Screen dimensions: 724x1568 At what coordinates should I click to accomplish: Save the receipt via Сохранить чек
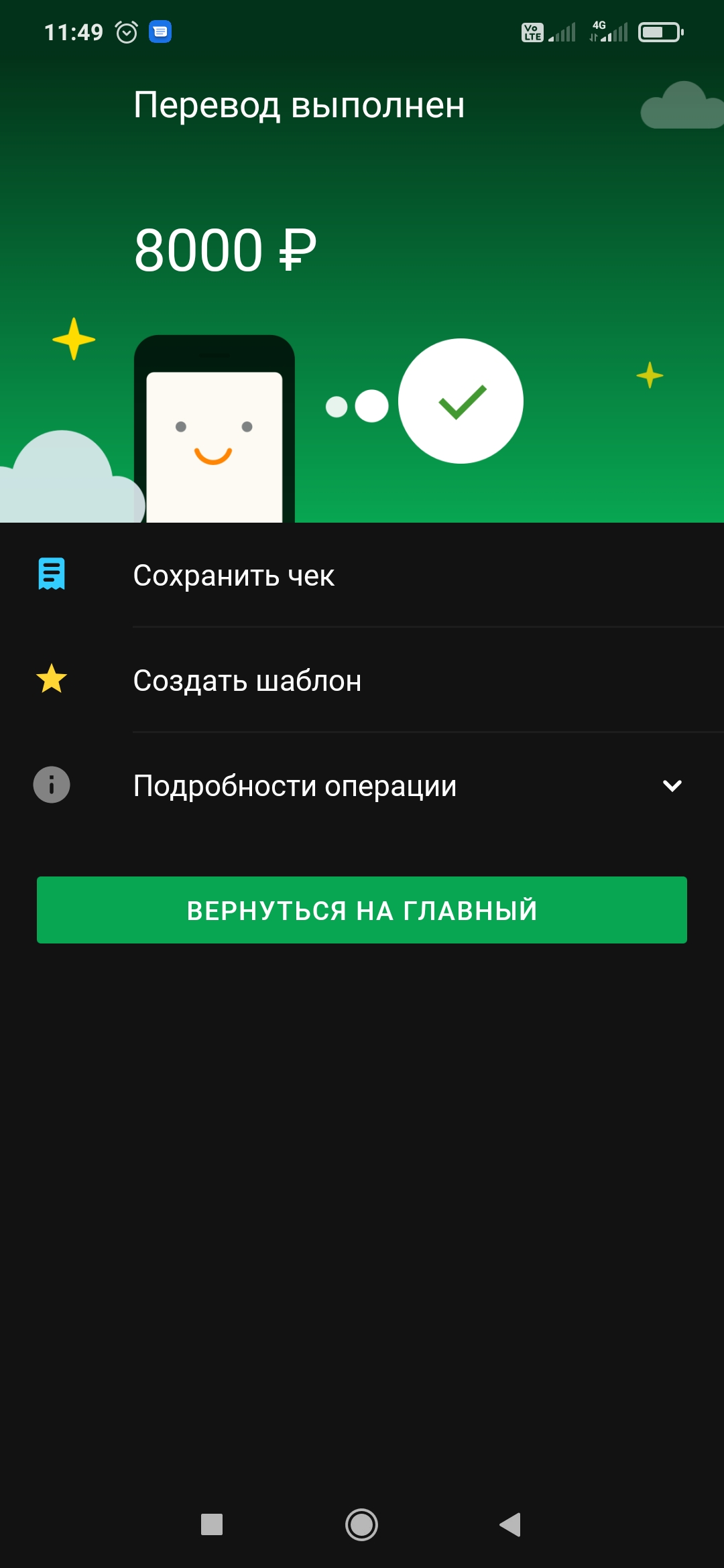(362, 575)
